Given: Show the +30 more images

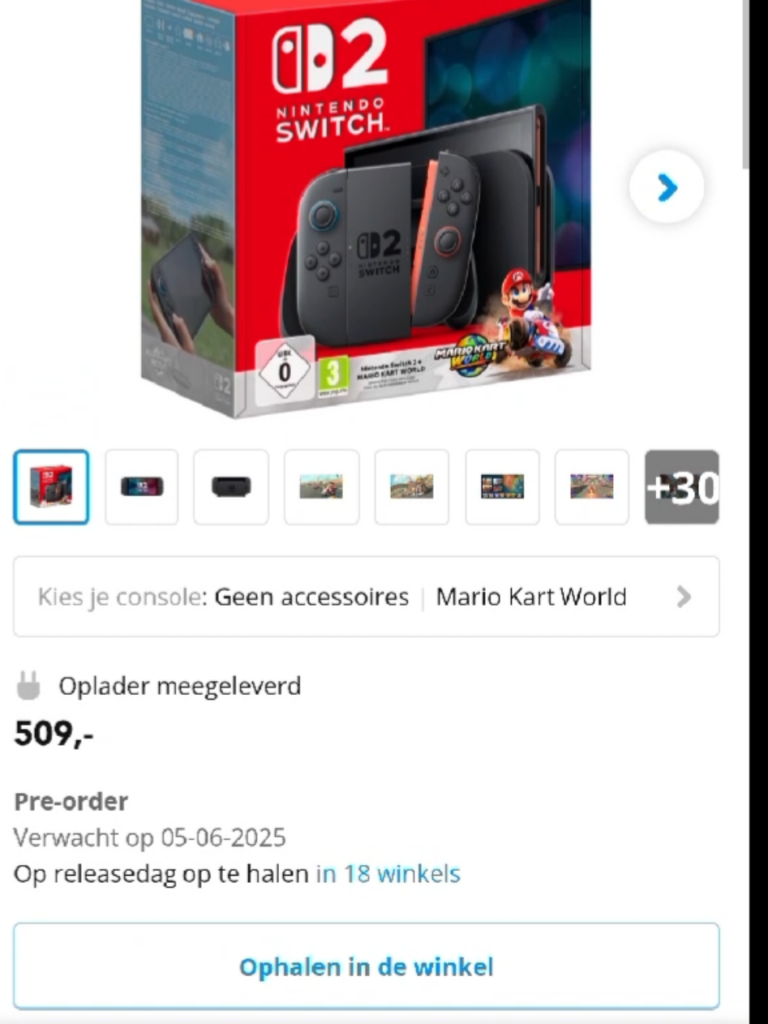Looking at the screenshot, I should (682, 487).
